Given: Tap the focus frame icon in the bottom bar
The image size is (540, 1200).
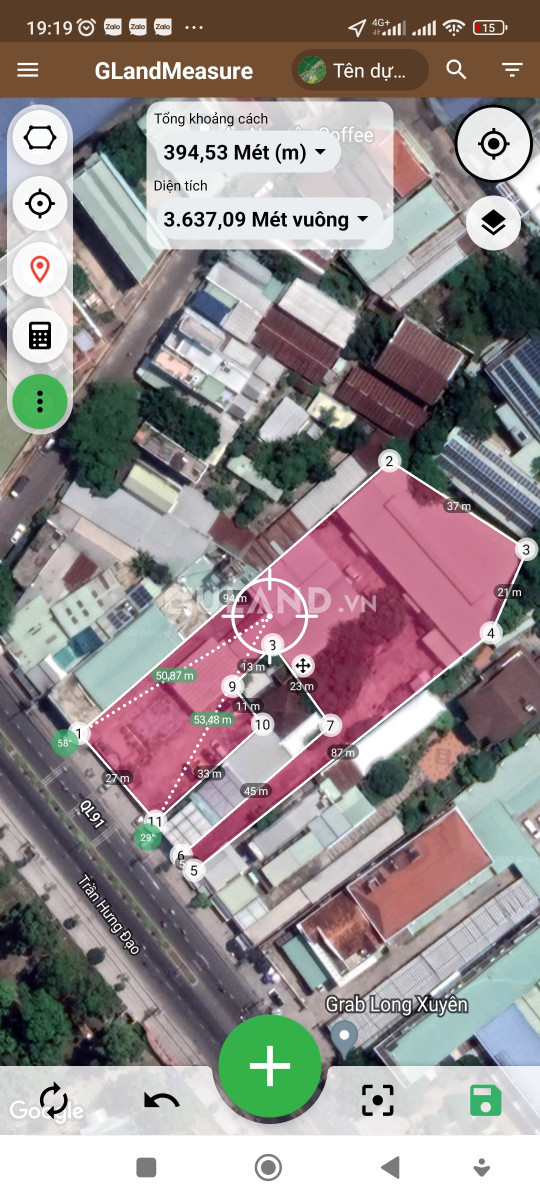Looking at the screenshot, I should click(378, 1101).
